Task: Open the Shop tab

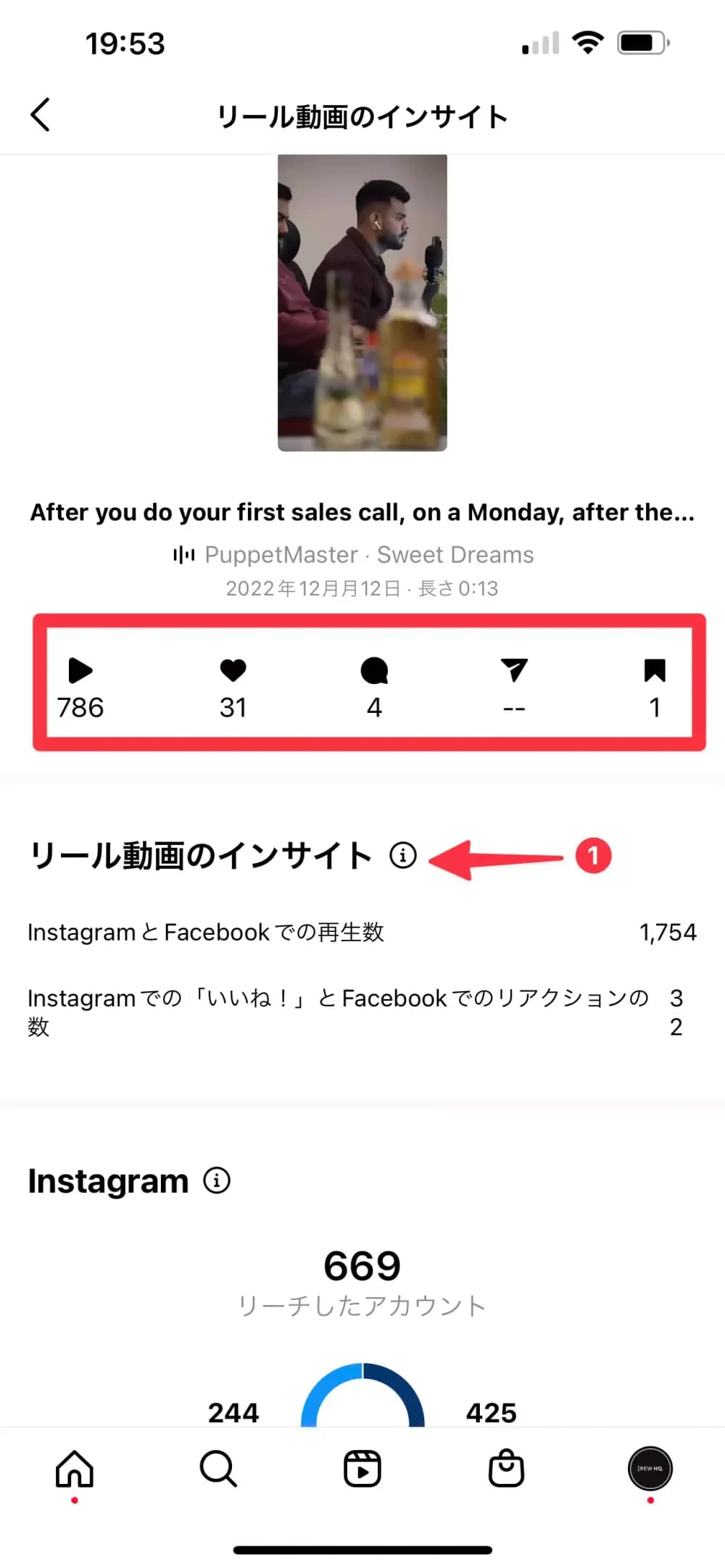Action: (x=506, y=1469)
